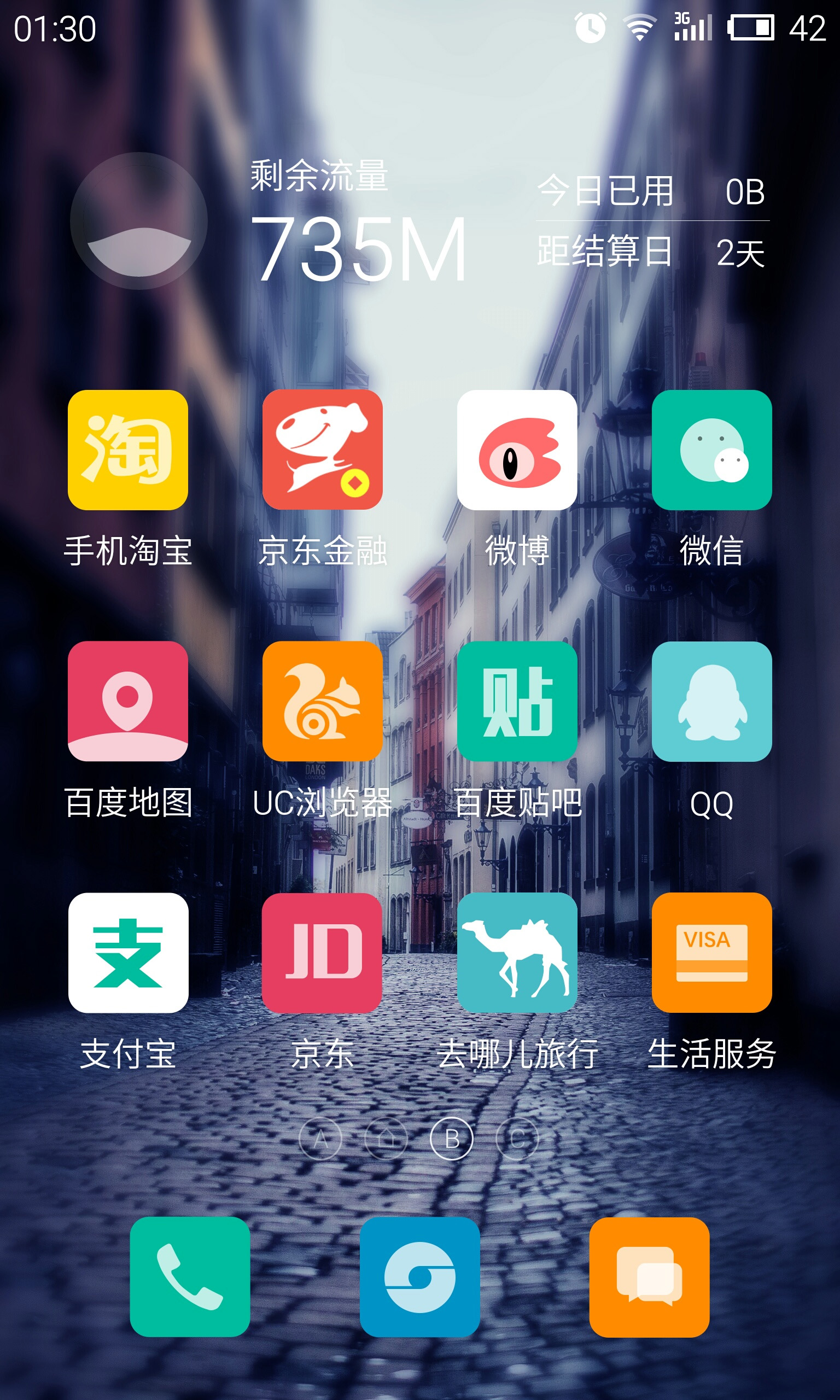This screenshot has height=1400, width=840.
Task: Launch the blue browser app in the dock
Action: pos(419,1276)
